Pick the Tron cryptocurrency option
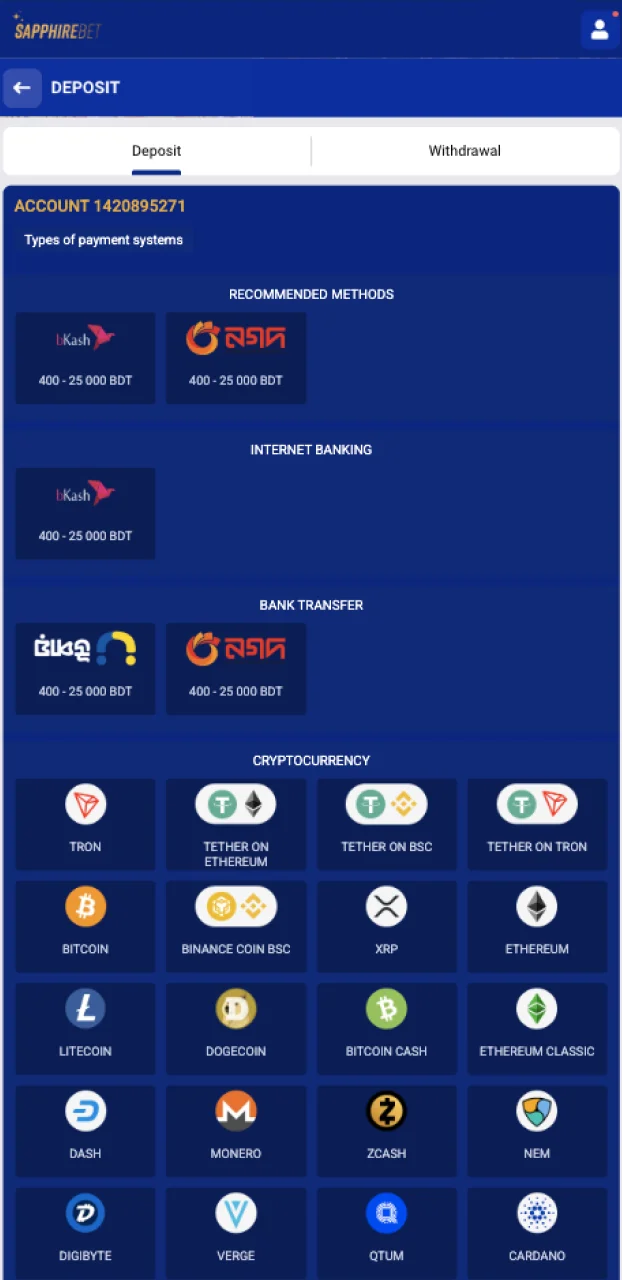The height and width of the screenshot is (1280, 622). pos(85,823)
